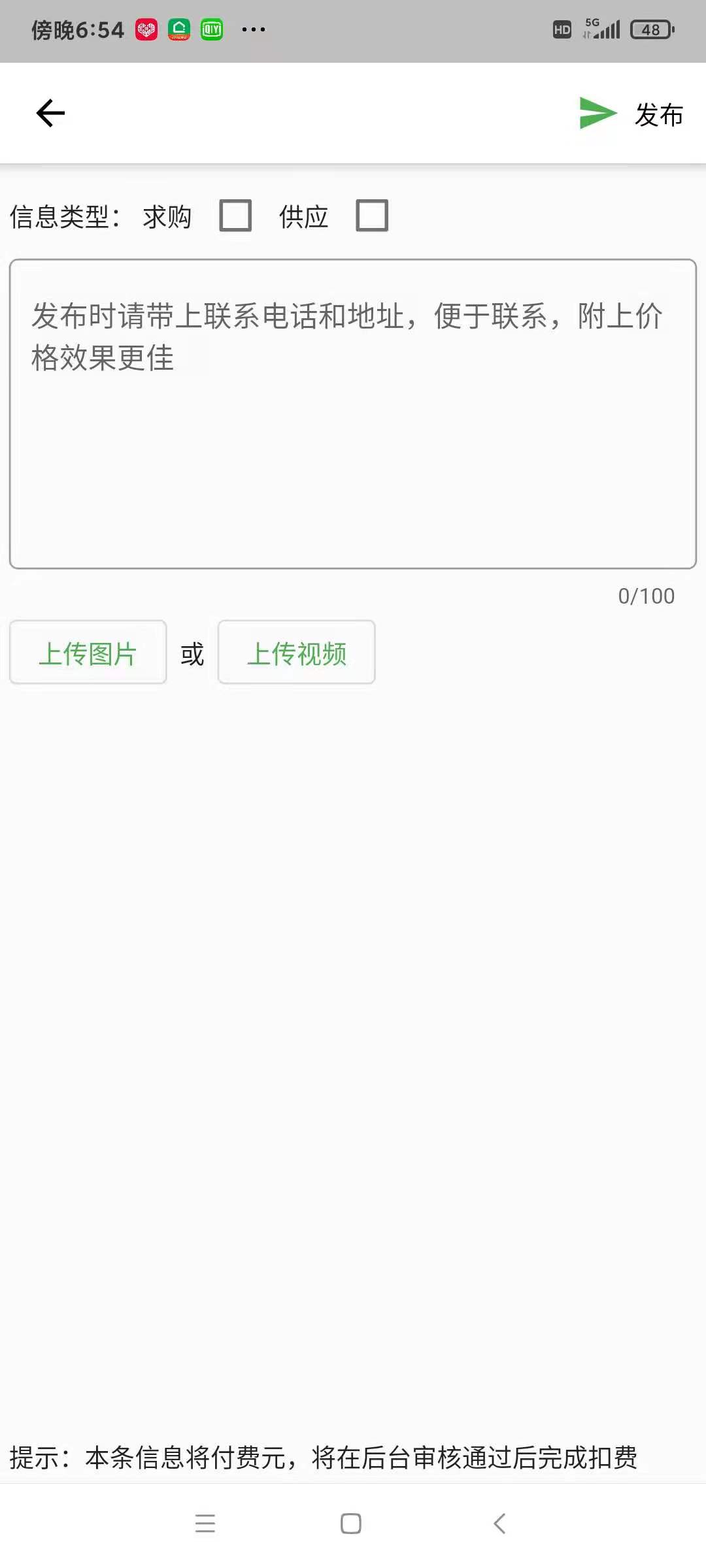Check the 求购 checkbox
The image size is (706, 1568).
point(235,216)
